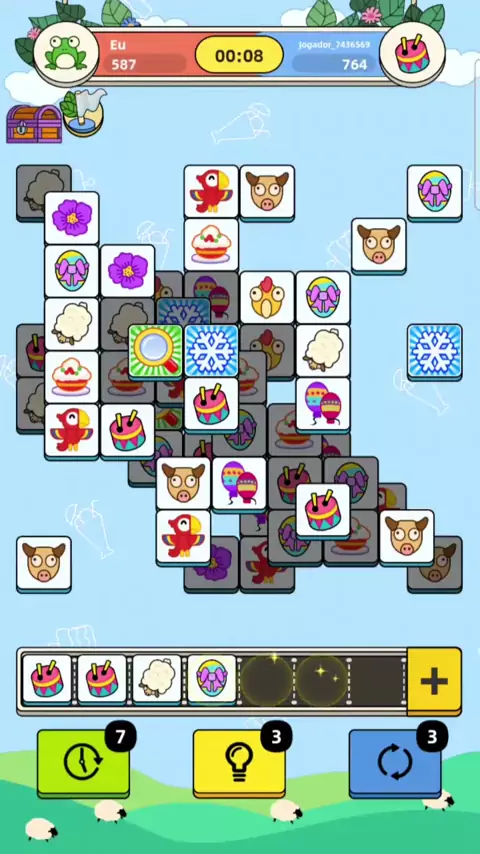Tap the frog player avatar
The width and height of the screenshot is (480, 854).
(66, 53)
